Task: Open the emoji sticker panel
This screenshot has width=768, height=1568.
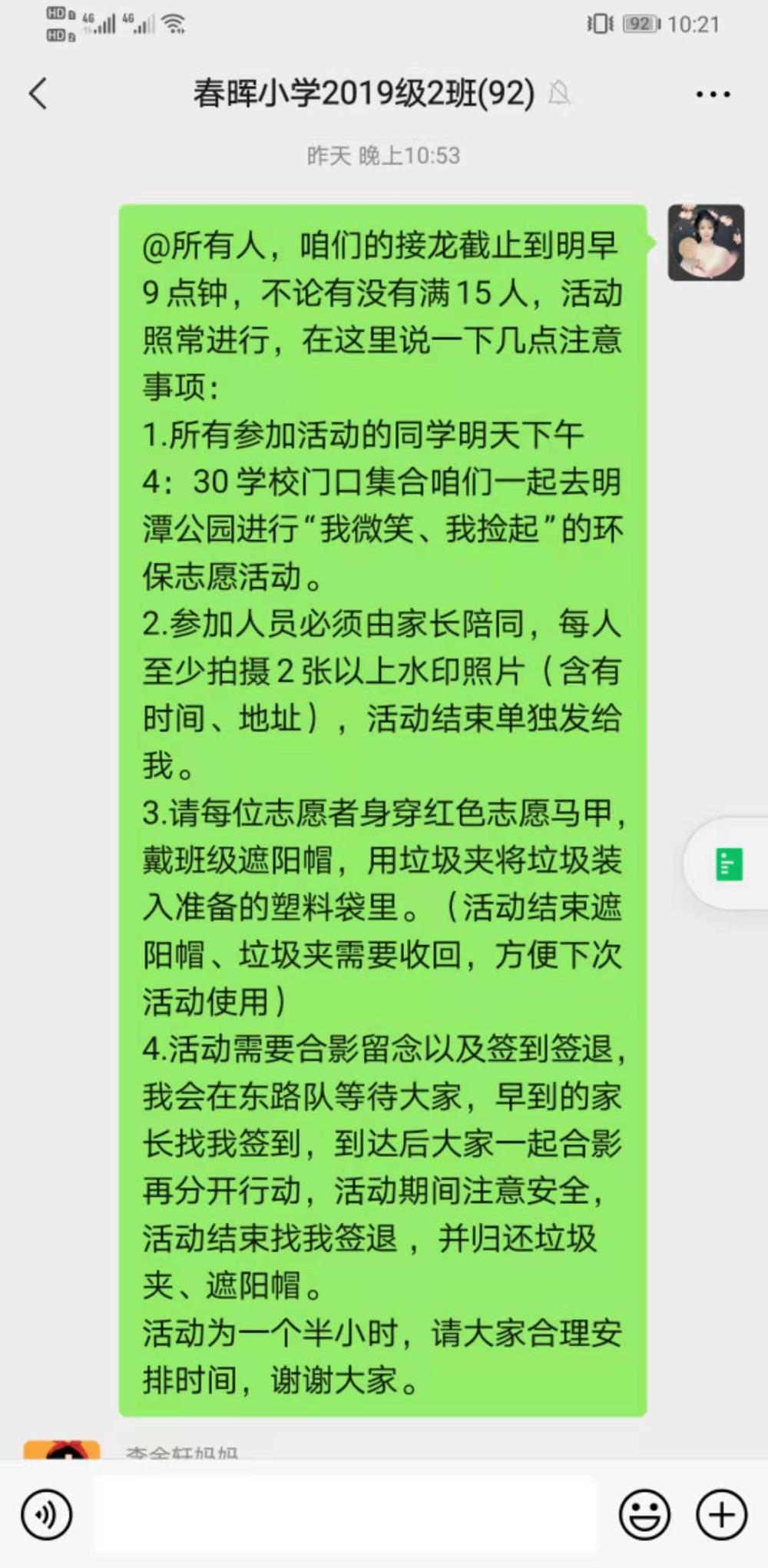Action: click(644, 1514)
